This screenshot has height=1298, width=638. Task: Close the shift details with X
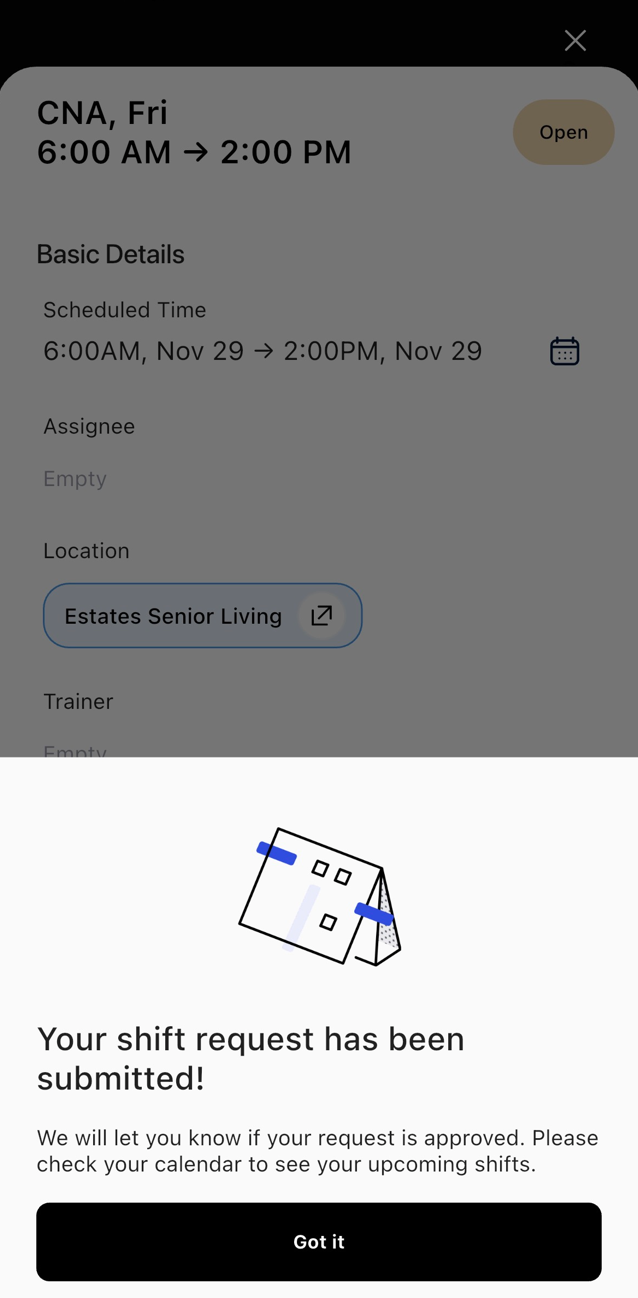click(x=575, y=40)
